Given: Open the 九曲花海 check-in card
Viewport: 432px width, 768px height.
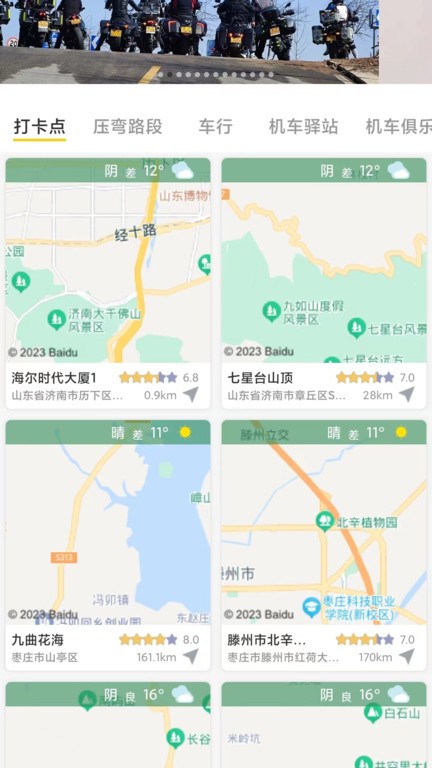Looking at the screenshot, I should [x=108, y=545].
